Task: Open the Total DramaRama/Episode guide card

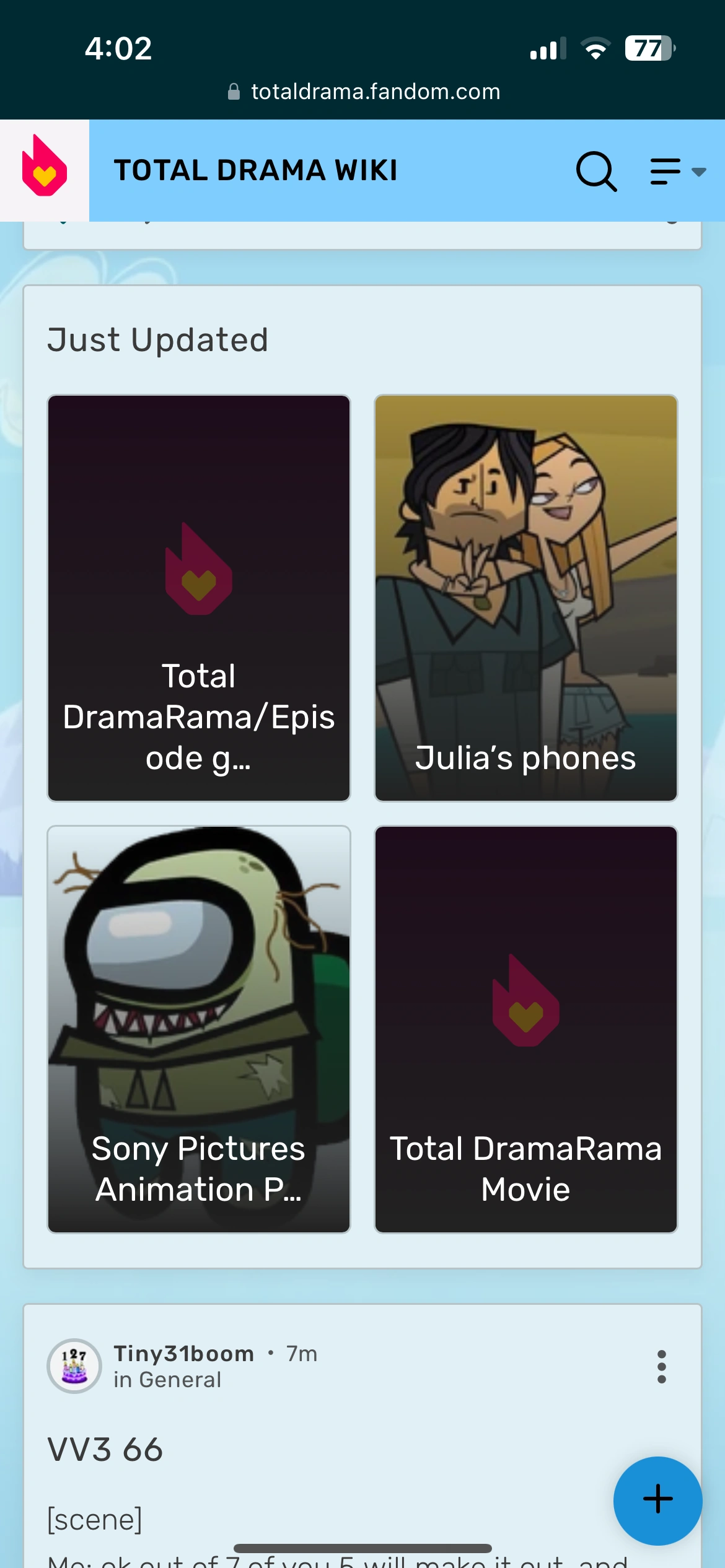Action: [199, 598]
